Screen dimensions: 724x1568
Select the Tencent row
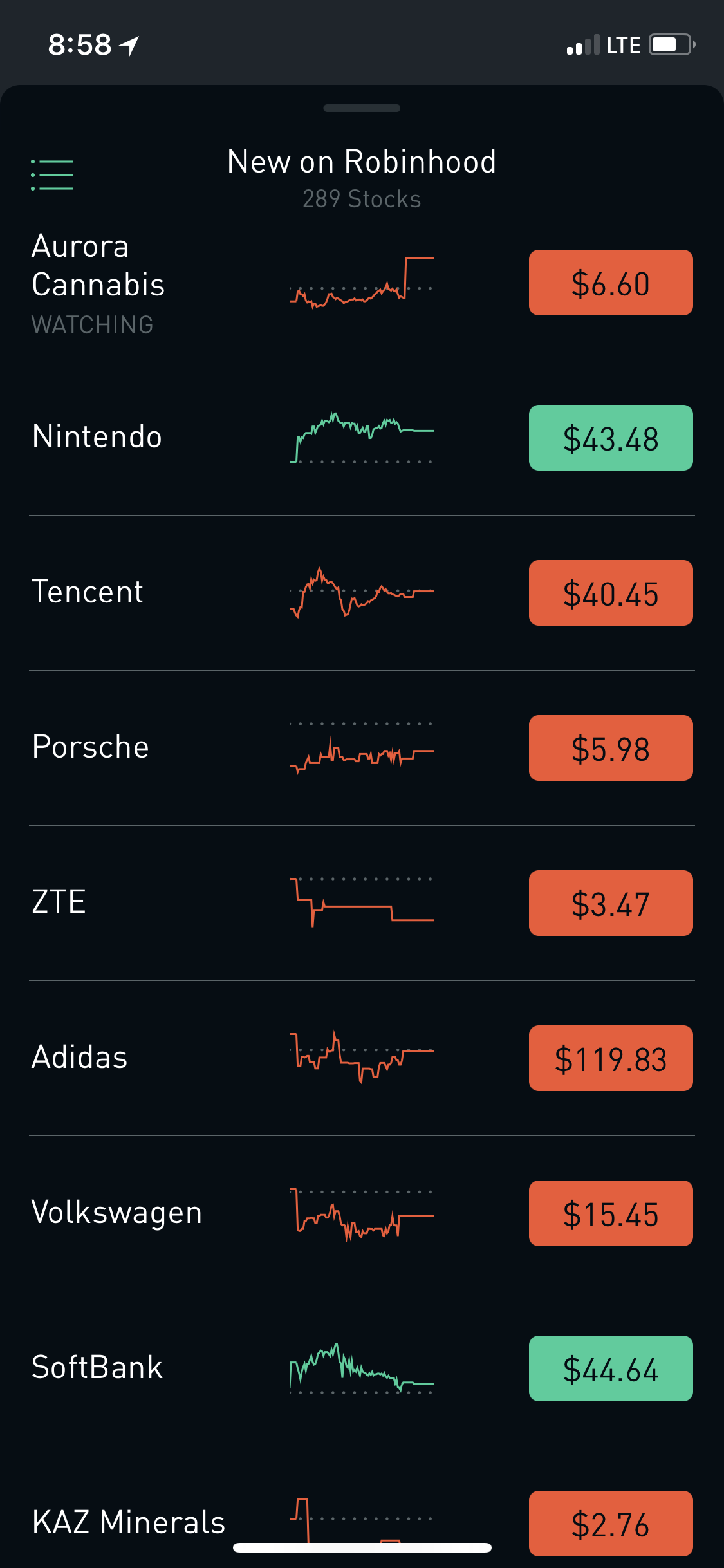[x=88, y=592]
